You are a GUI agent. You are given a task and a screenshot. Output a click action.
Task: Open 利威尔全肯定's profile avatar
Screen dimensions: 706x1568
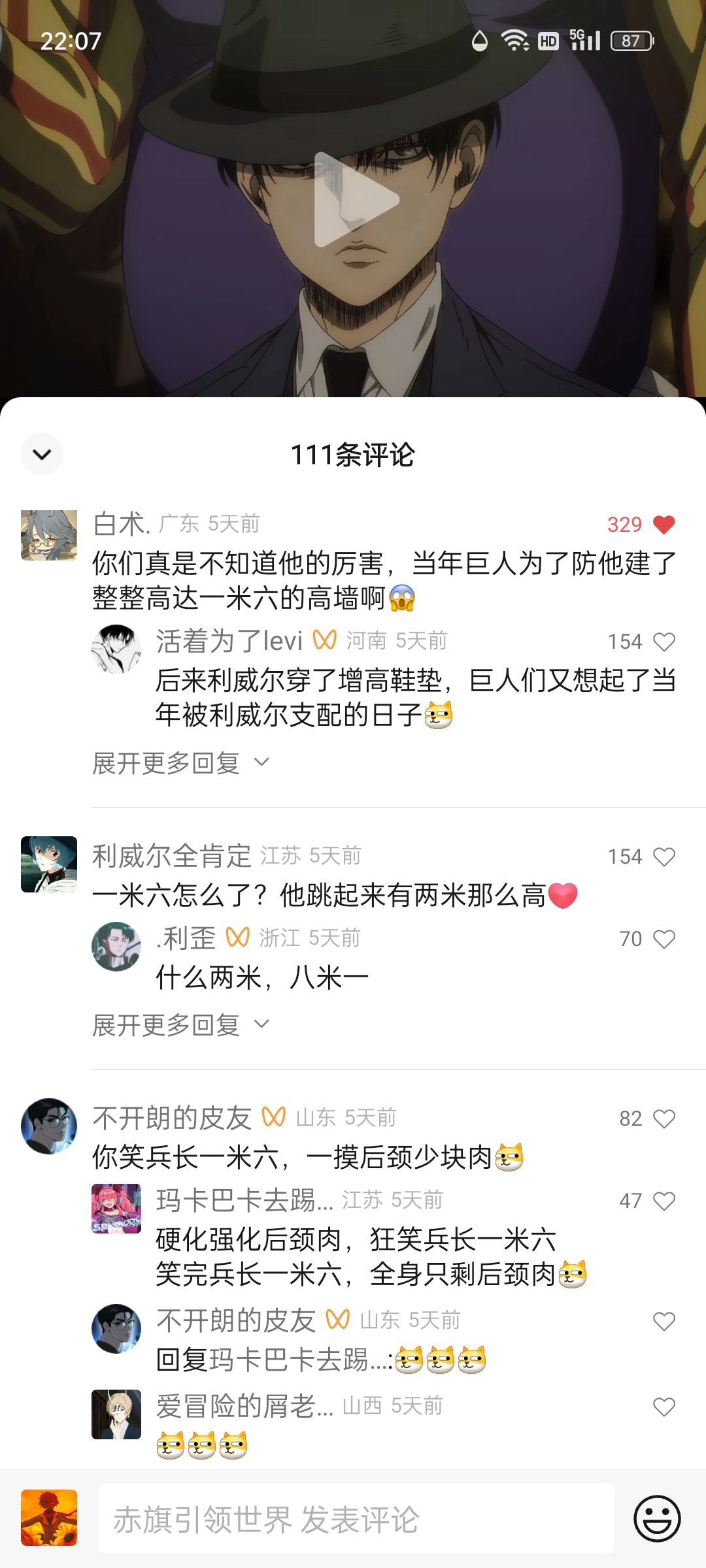tap(49, 864)
